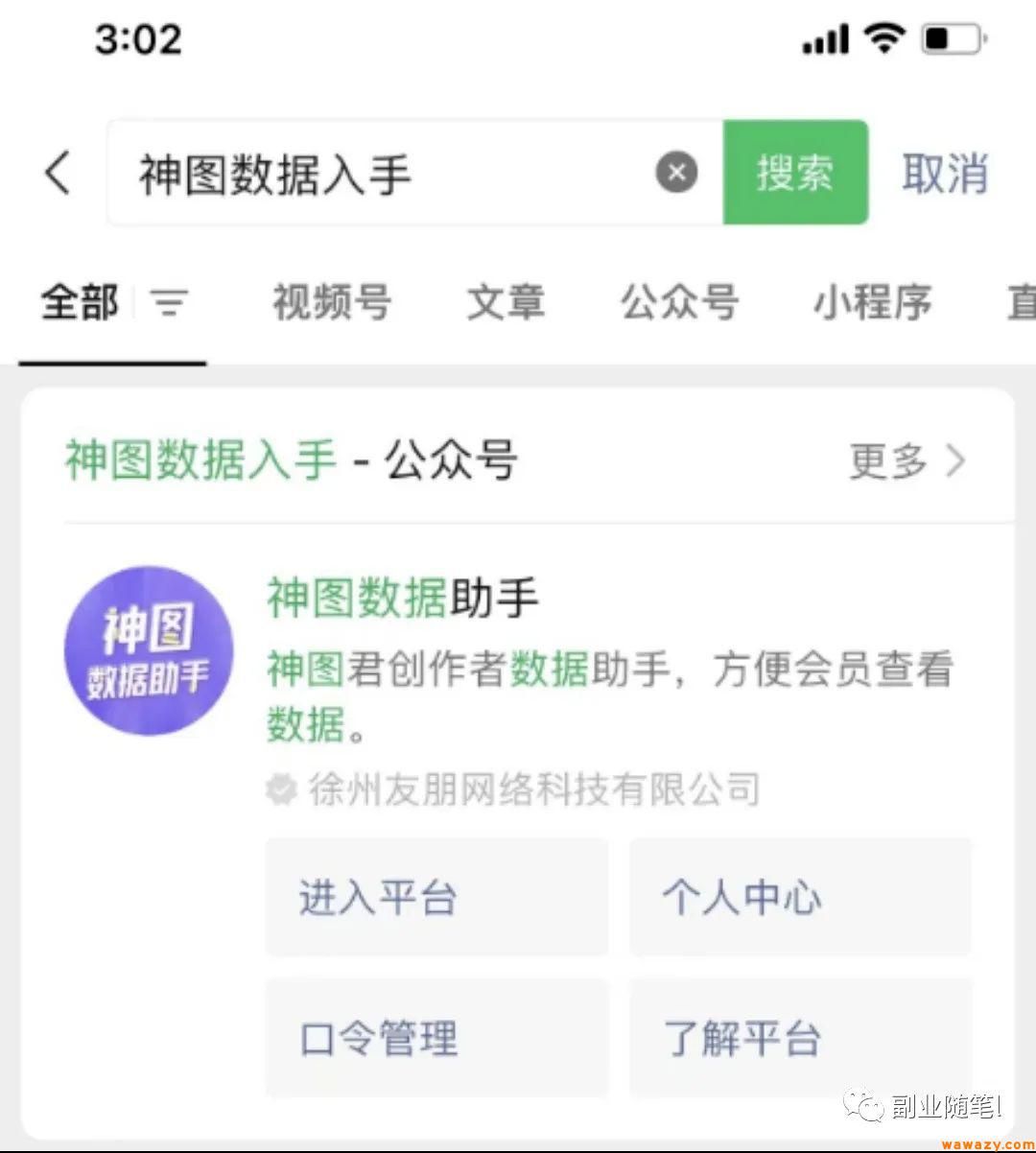Switch to the 公众号 tab

pyautogui.click(x=679, y=301)
